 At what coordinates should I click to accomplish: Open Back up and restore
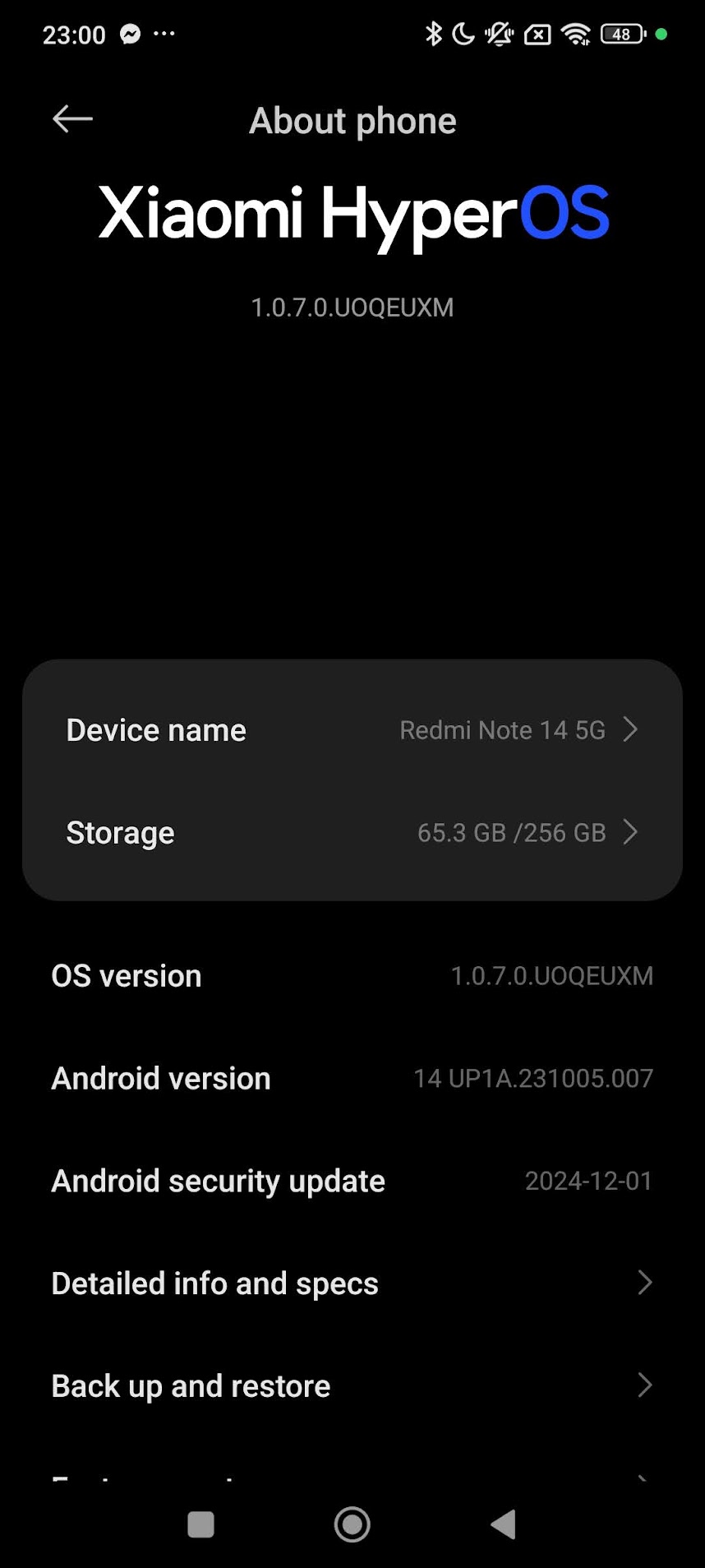(x=352, y=1385)
